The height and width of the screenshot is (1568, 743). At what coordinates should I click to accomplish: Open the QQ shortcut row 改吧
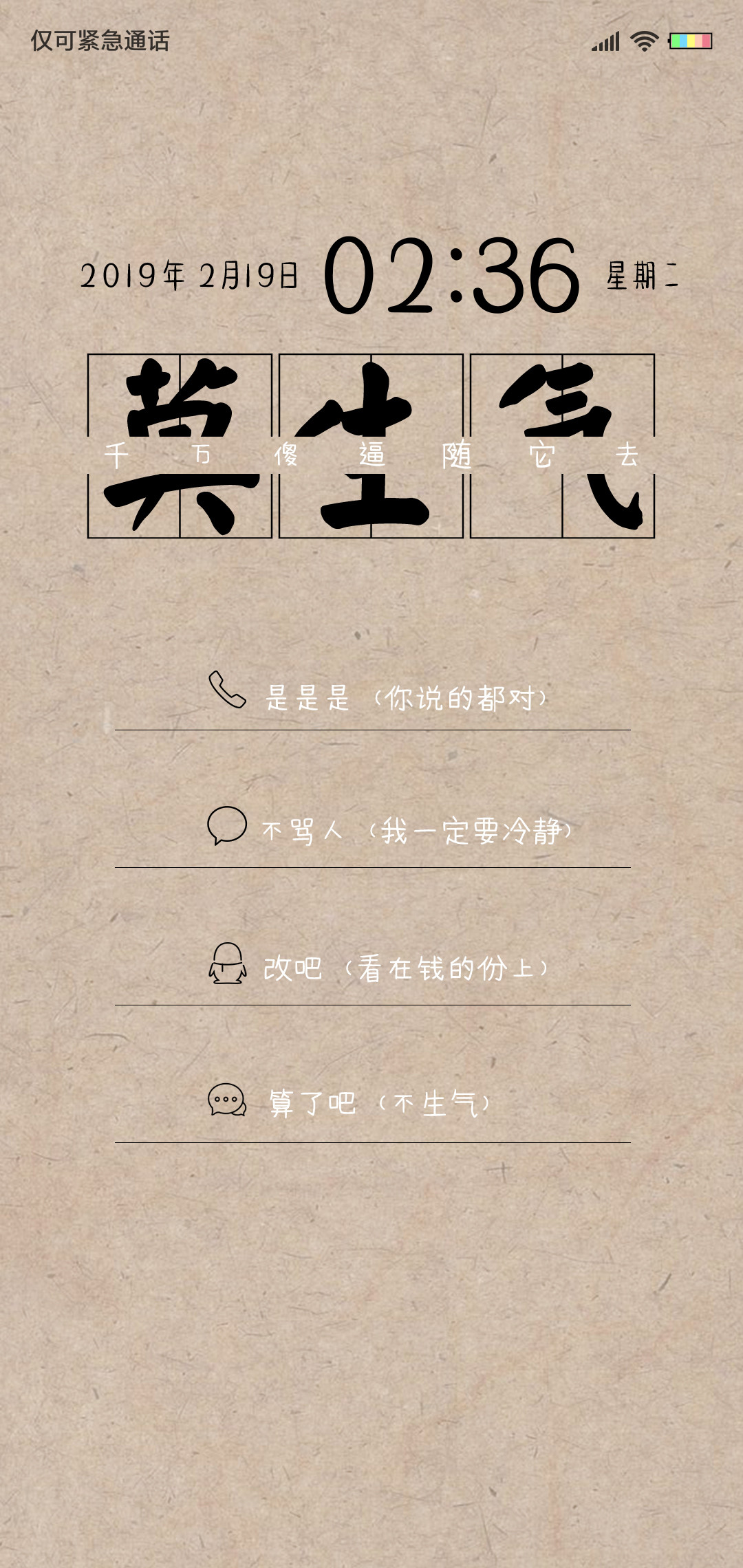[372, 966]
